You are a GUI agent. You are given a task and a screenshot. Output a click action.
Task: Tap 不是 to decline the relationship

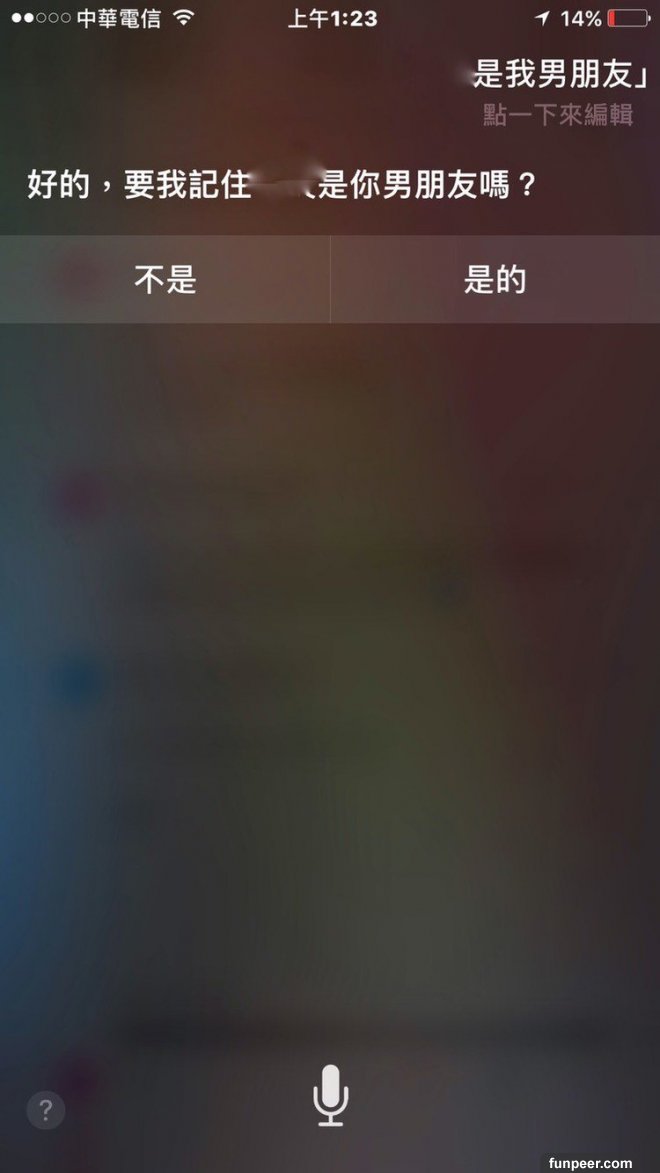pyautogui.click(x=165, y=280)
